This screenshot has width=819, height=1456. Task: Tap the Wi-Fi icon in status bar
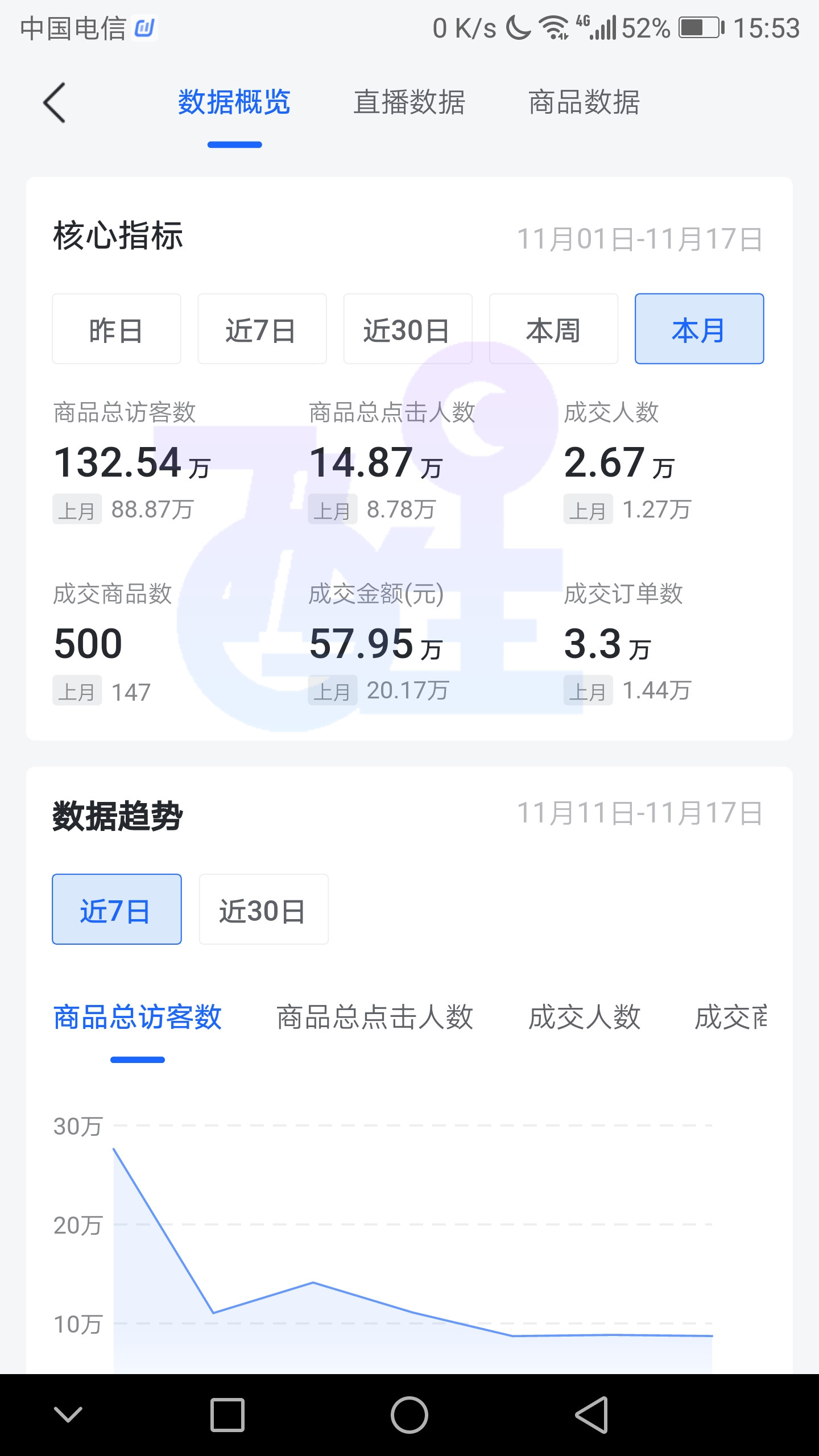click(x=553, y=26)
